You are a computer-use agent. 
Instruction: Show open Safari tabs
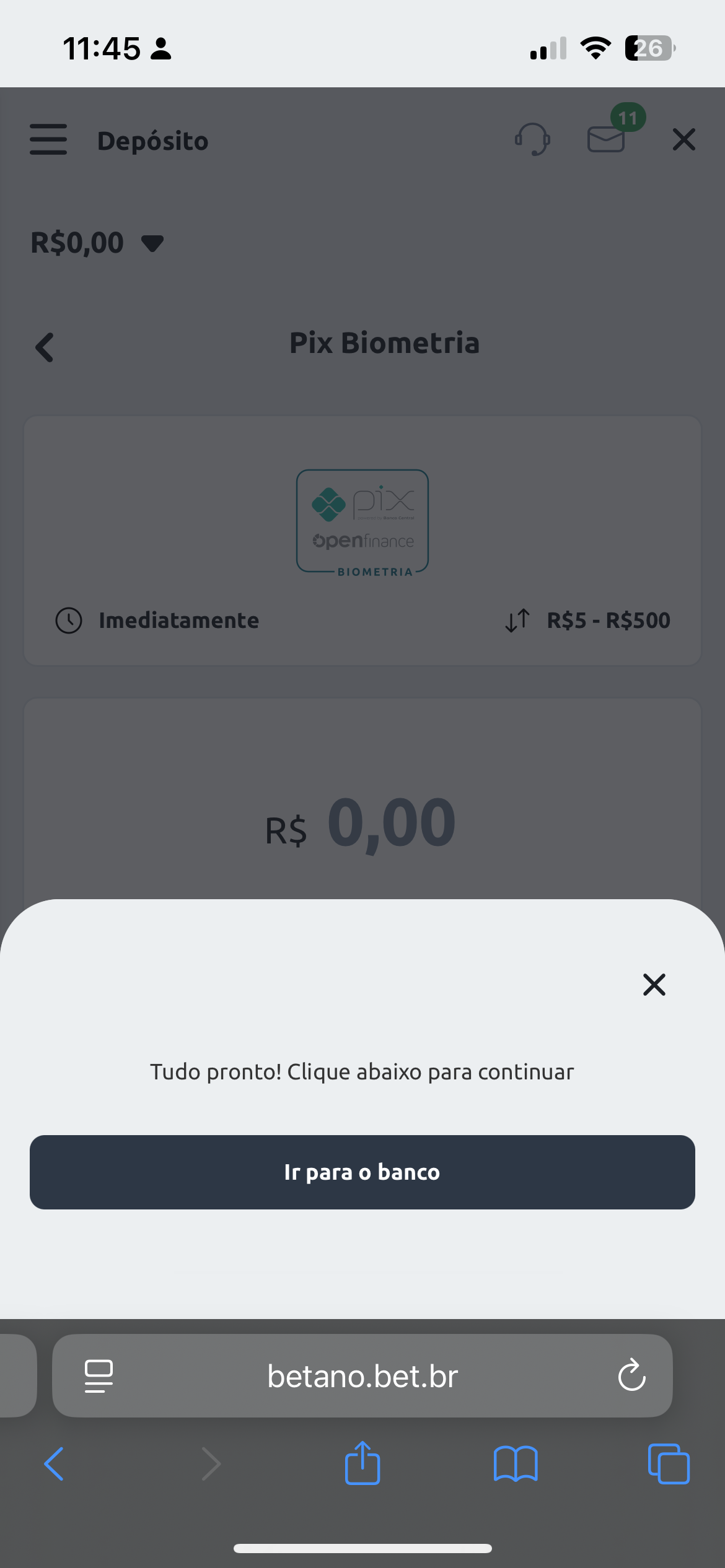[669, 1464]
